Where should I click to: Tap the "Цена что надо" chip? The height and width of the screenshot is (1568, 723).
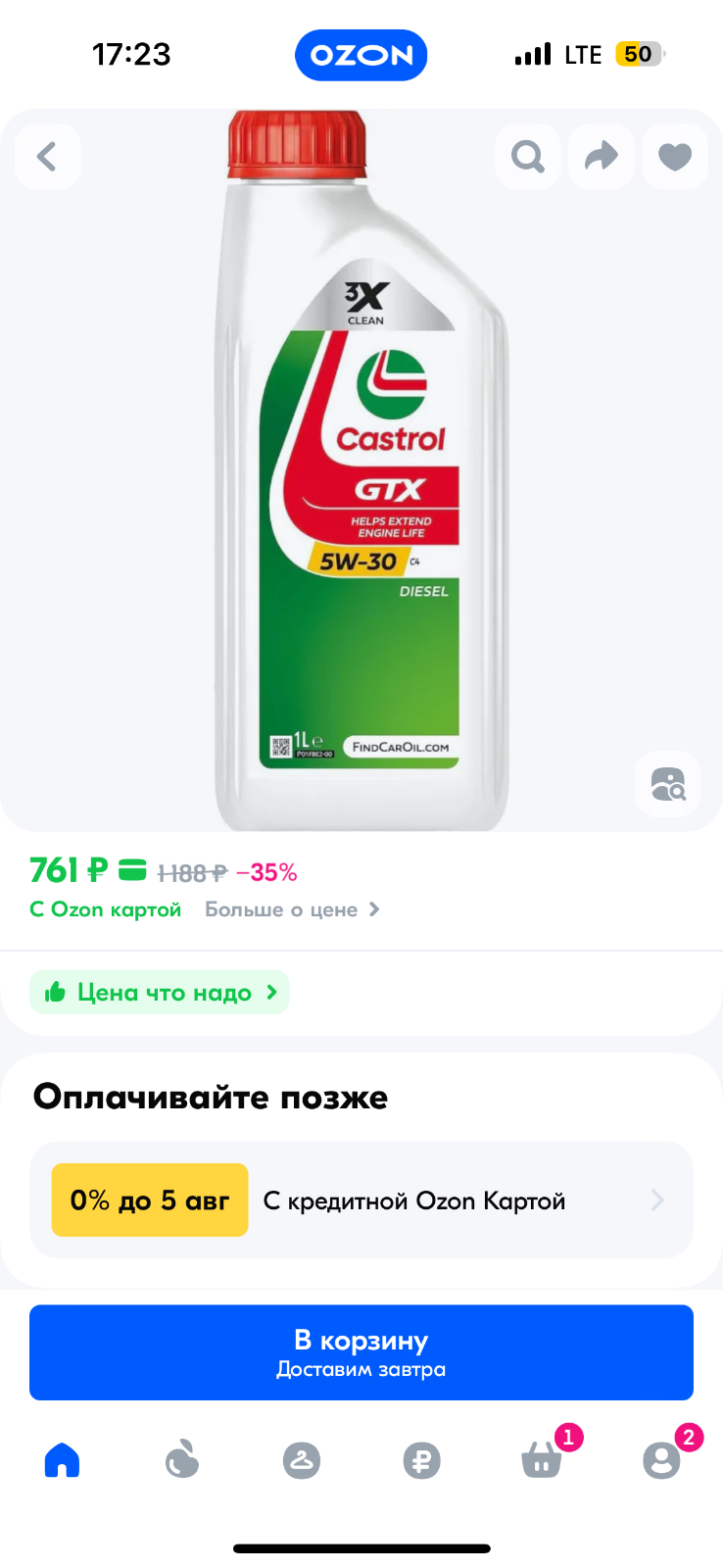click(x=160, y=993)
